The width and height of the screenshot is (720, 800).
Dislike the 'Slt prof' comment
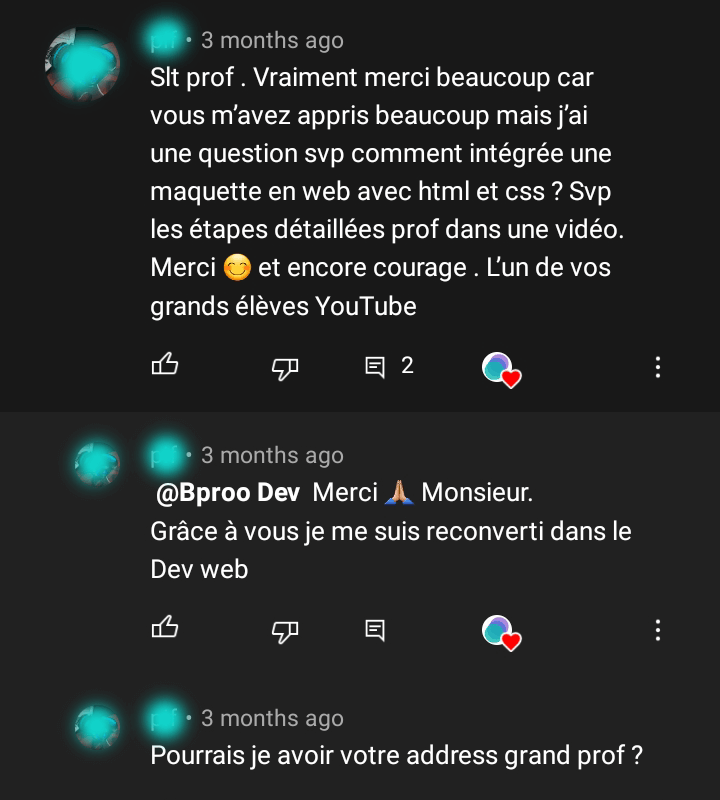(285, 367)
